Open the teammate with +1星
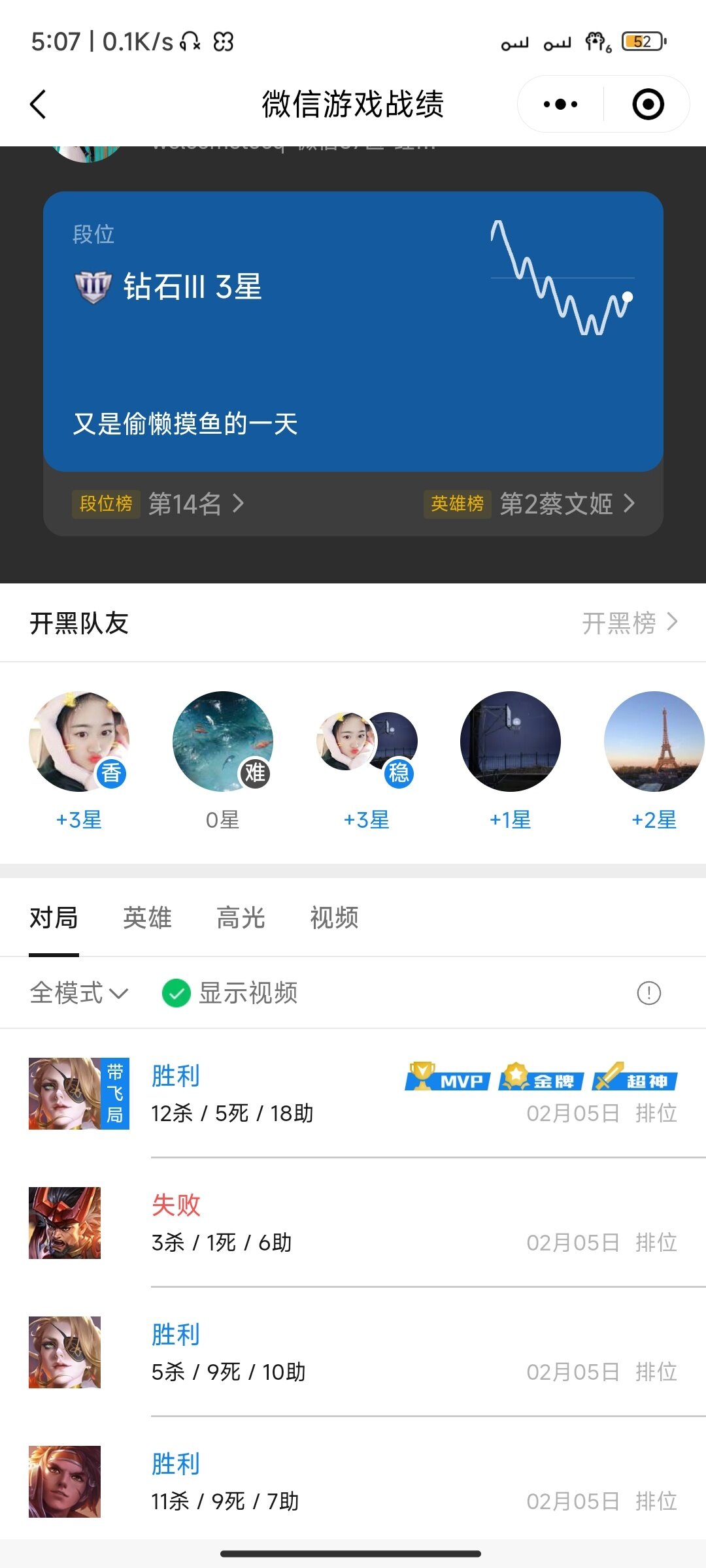Viewport: 706px width, 1568px height. pos(511,742)
